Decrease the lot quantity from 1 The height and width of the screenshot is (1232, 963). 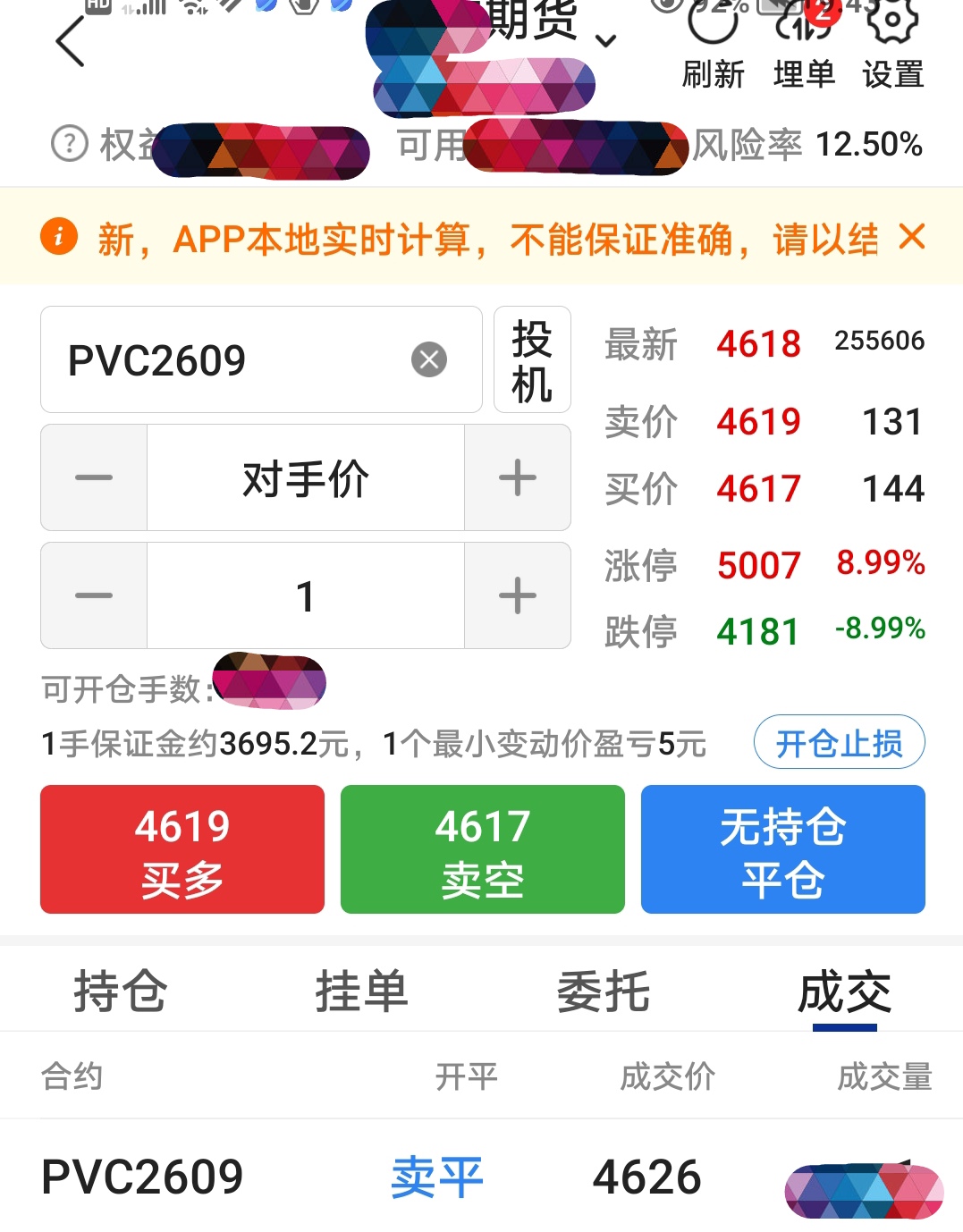coord(94,595)
